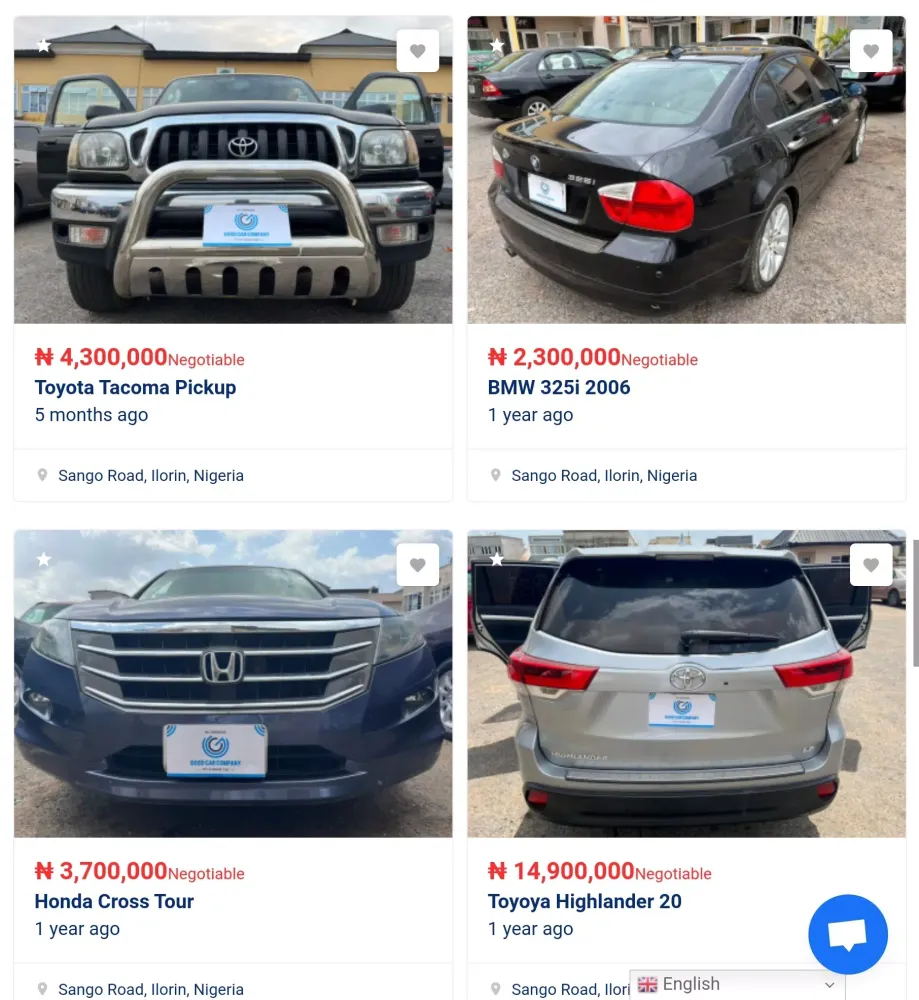The width and height of the screenshot is (919, 1000).
Task: Open the Toyota Tacoma Pickup title link
Action: [135, 387]
